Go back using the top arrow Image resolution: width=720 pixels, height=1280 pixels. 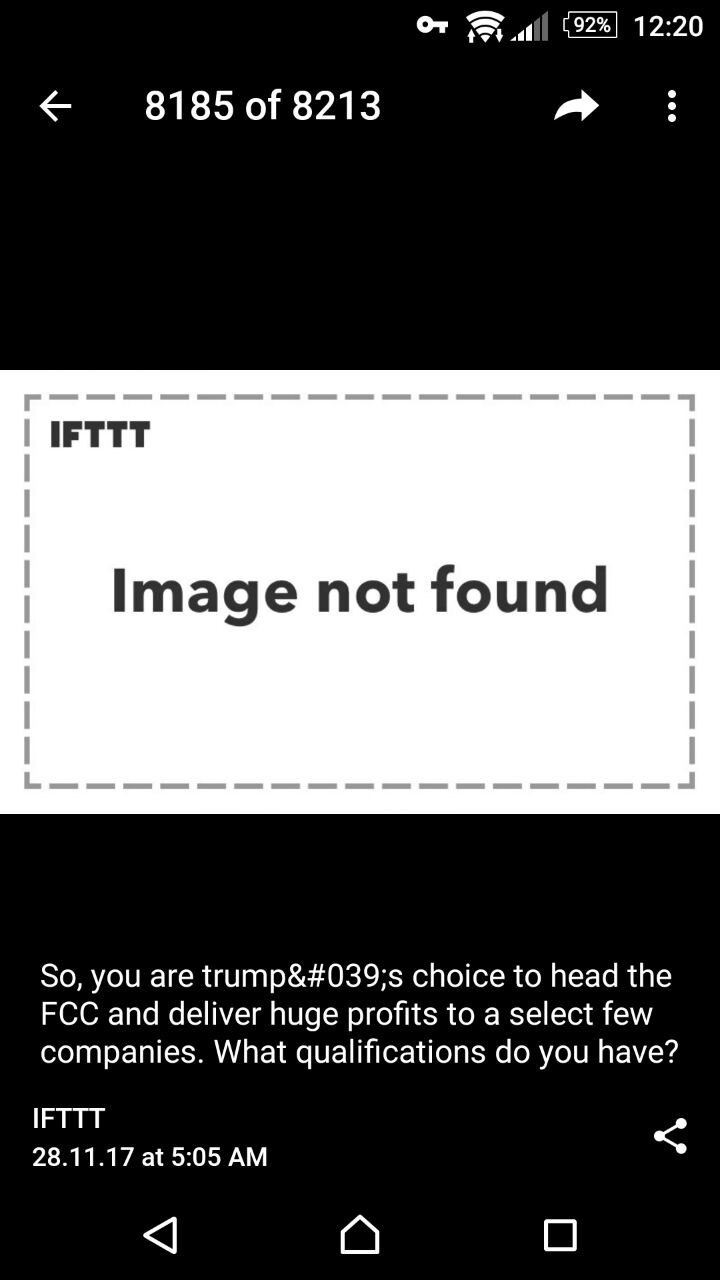click(x=55, y=106)
